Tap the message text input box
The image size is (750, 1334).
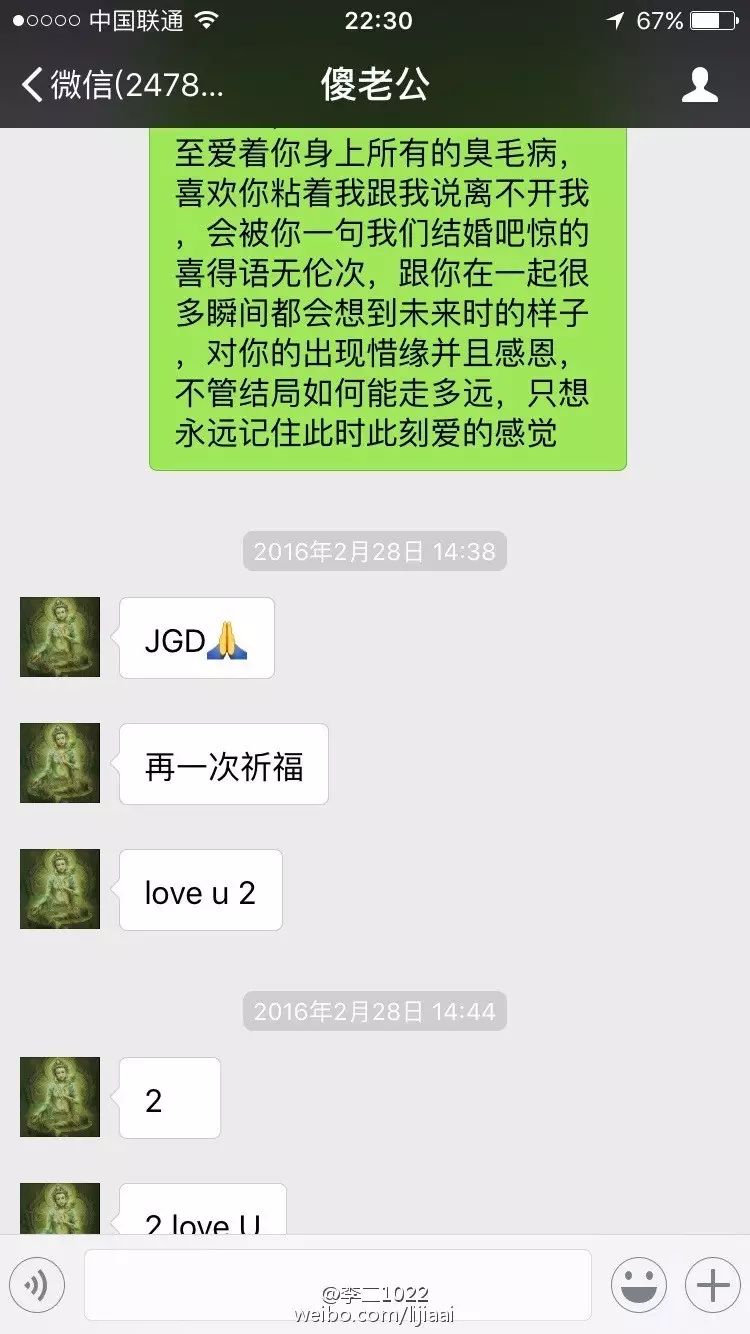point(337,1284)
